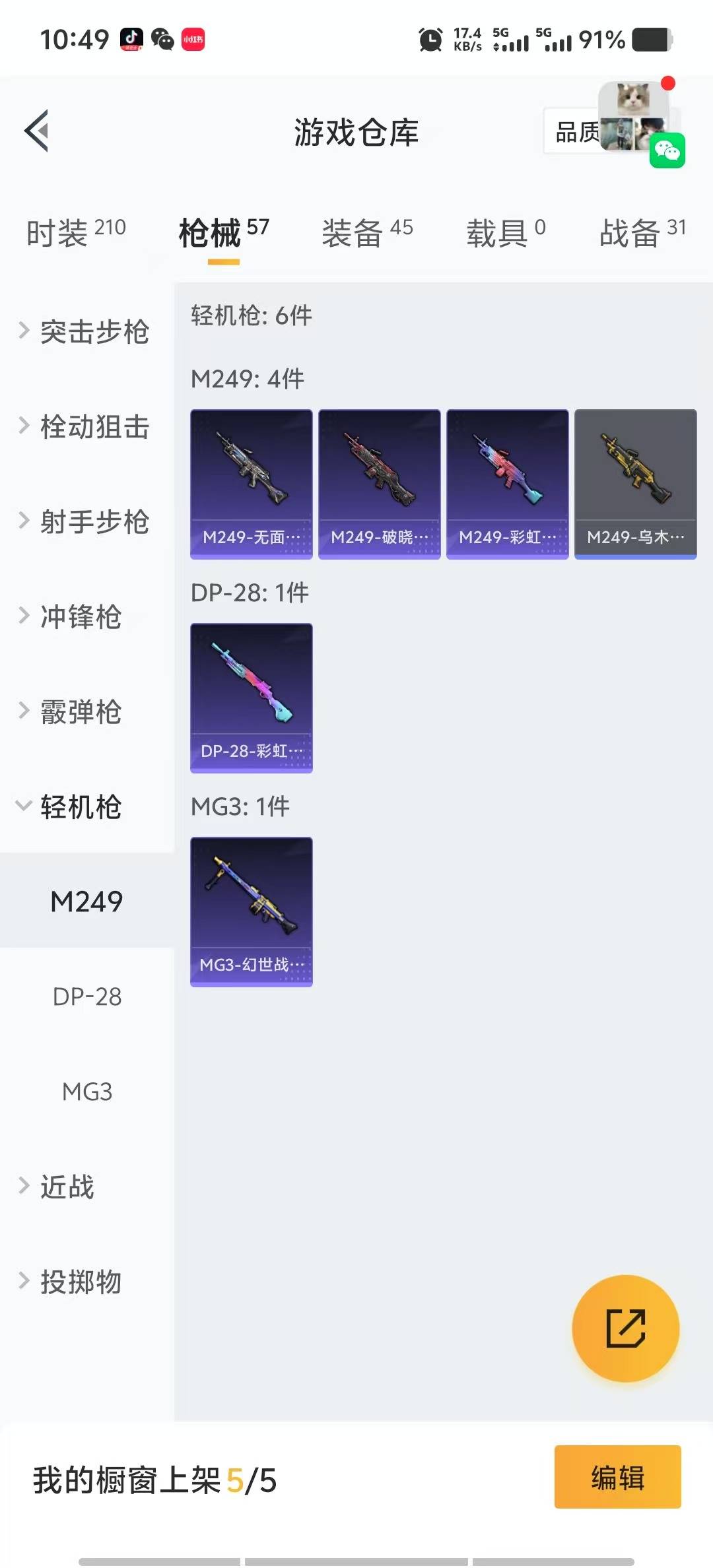Tap the orange share floating button
The image size is (713, 1568).
point(625,1328)
